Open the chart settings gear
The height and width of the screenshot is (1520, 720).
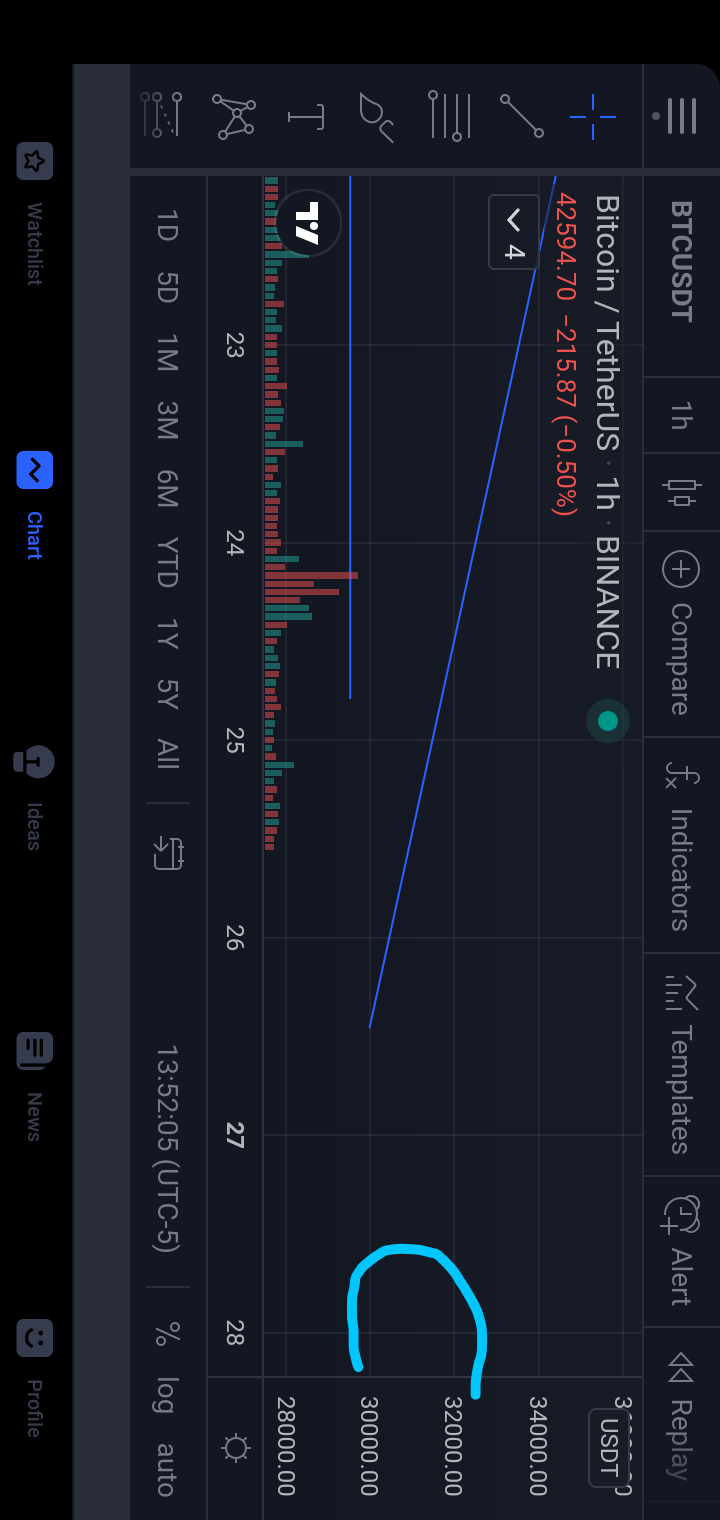point(235,1448)
